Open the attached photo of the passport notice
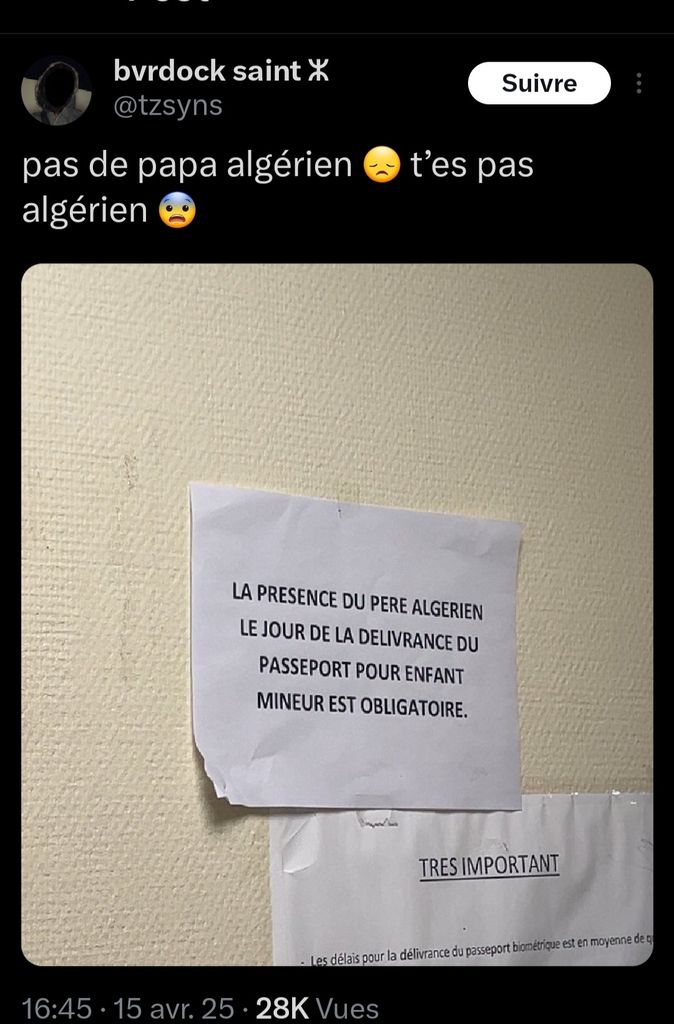The image size is (674, 1024). 337,614
